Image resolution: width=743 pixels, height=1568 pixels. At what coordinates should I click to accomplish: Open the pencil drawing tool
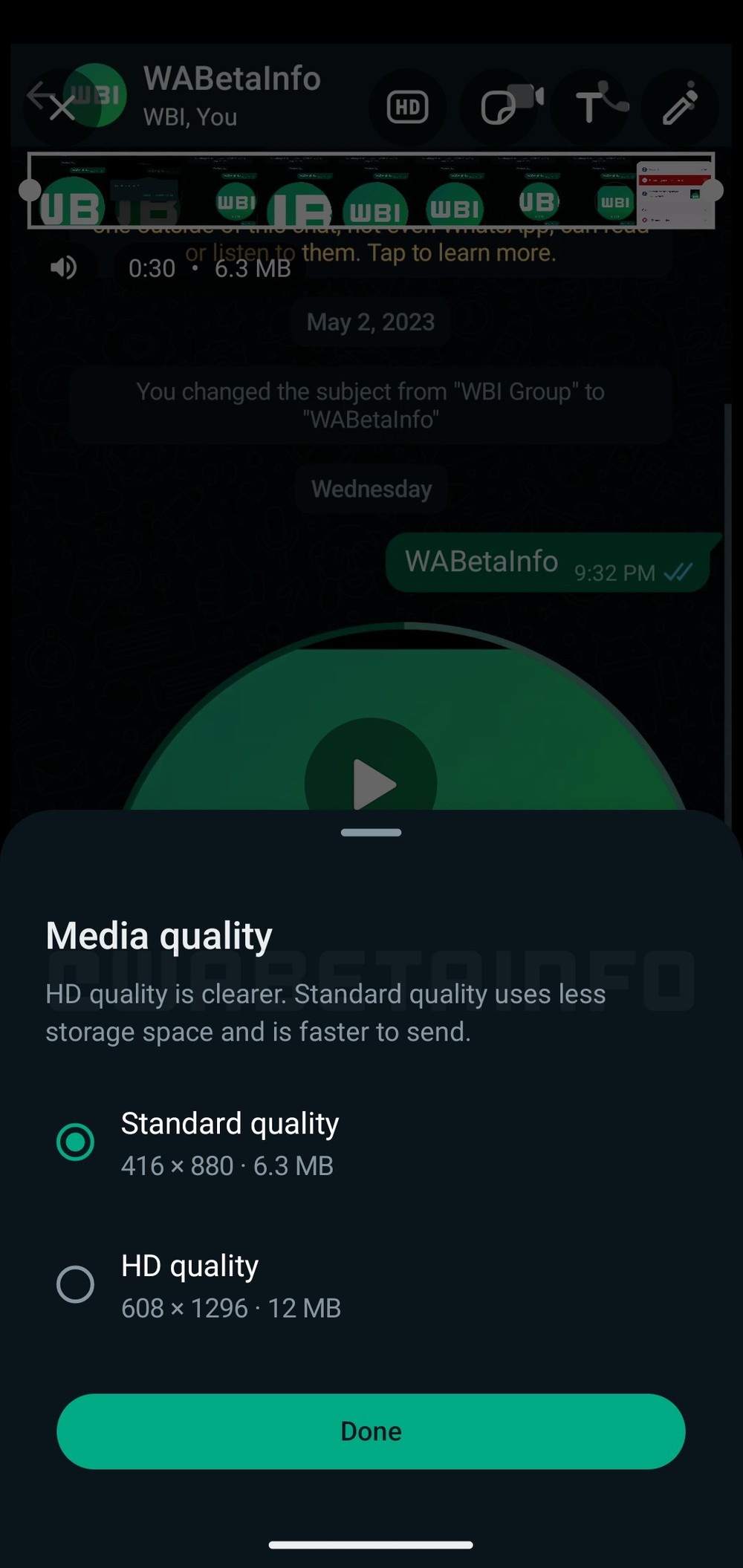(x=679, y=107)
